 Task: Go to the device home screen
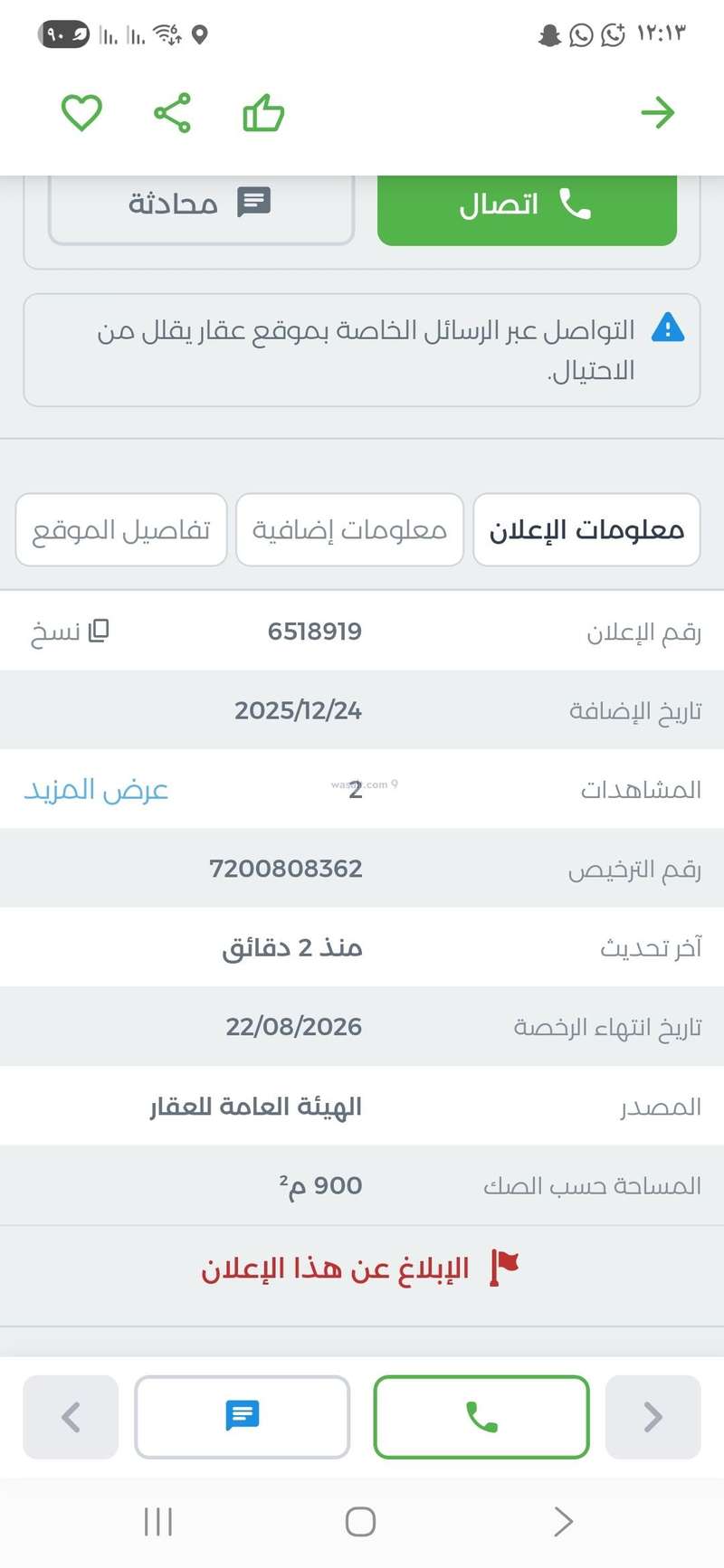pyautogui.click(x=360, y=1522)
